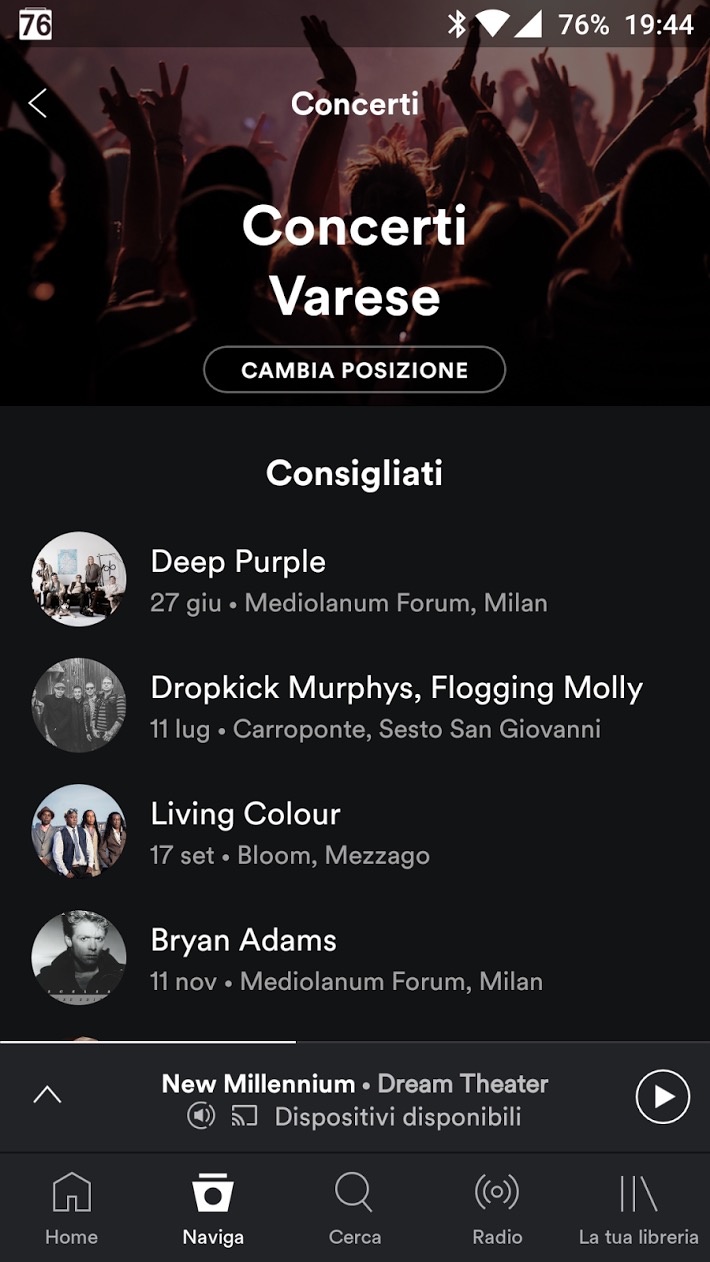Select the Naviga tab
710x1262 pixels.
click(213, 1210)
